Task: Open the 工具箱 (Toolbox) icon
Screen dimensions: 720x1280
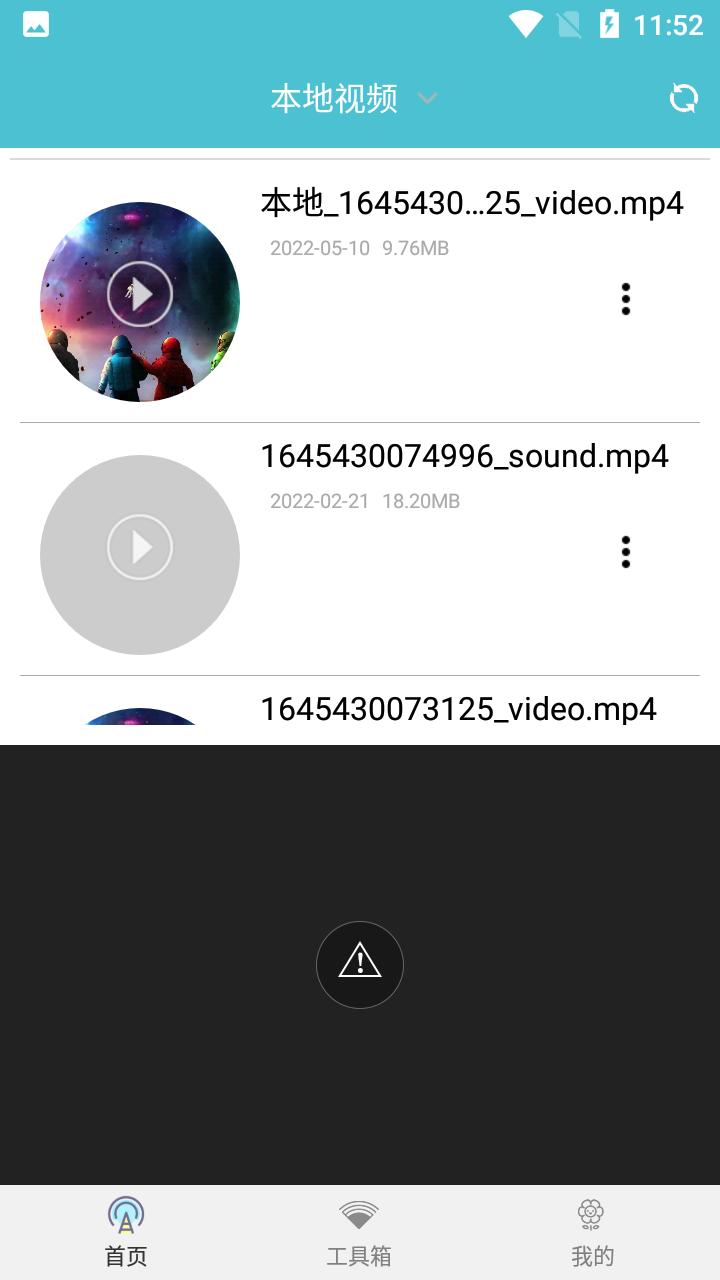Action: point(359,1213)
